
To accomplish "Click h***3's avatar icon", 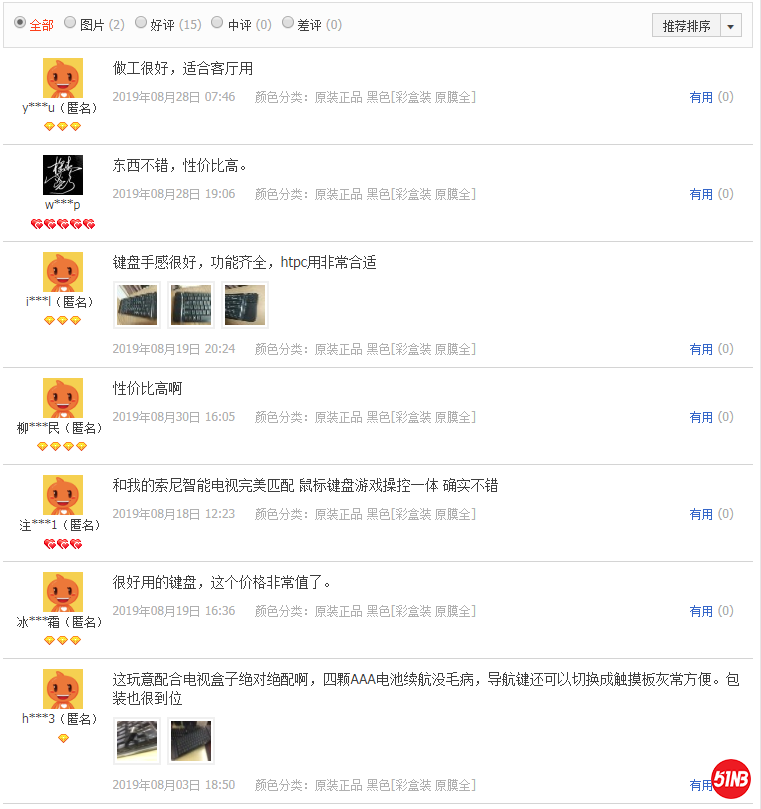I will coord(63,690).
